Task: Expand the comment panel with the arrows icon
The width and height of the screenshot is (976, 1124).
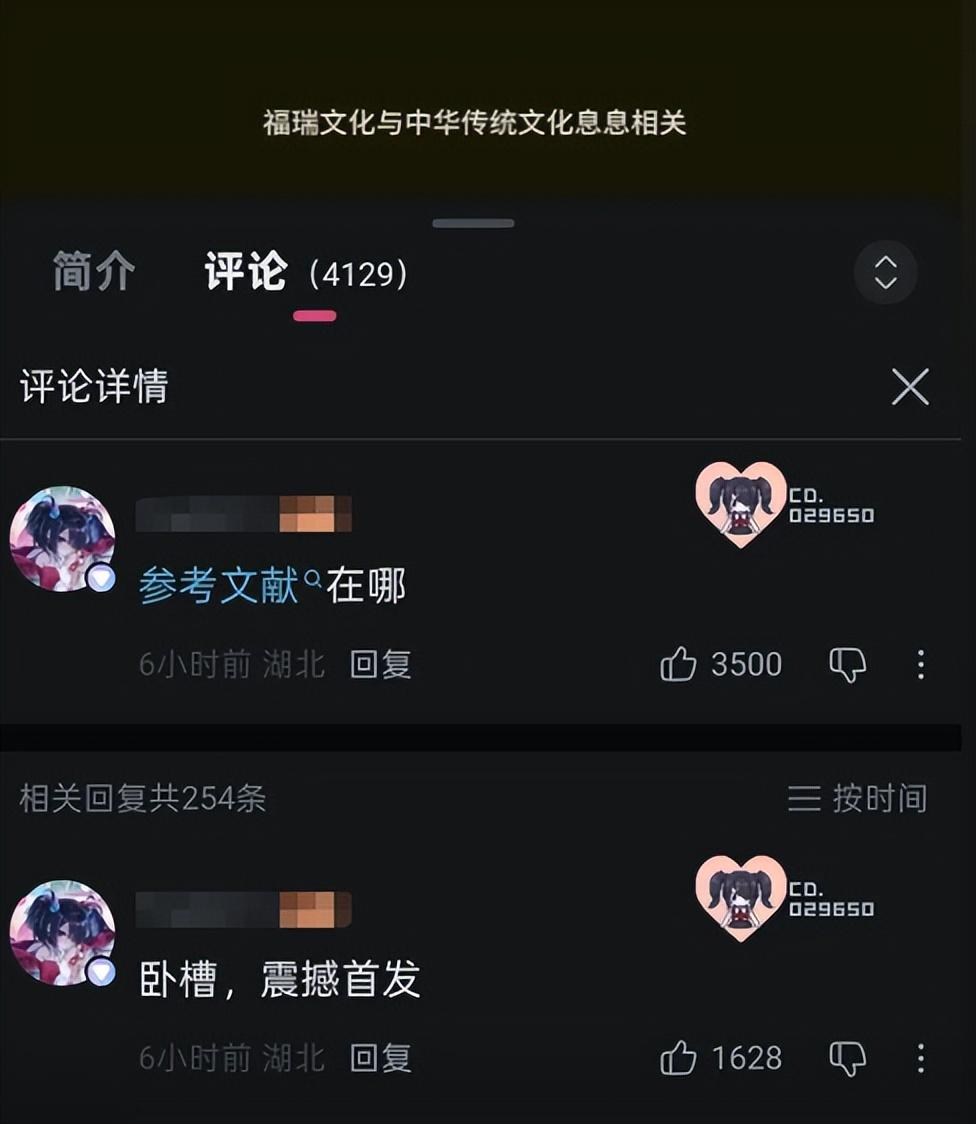Action: point(885,272)
